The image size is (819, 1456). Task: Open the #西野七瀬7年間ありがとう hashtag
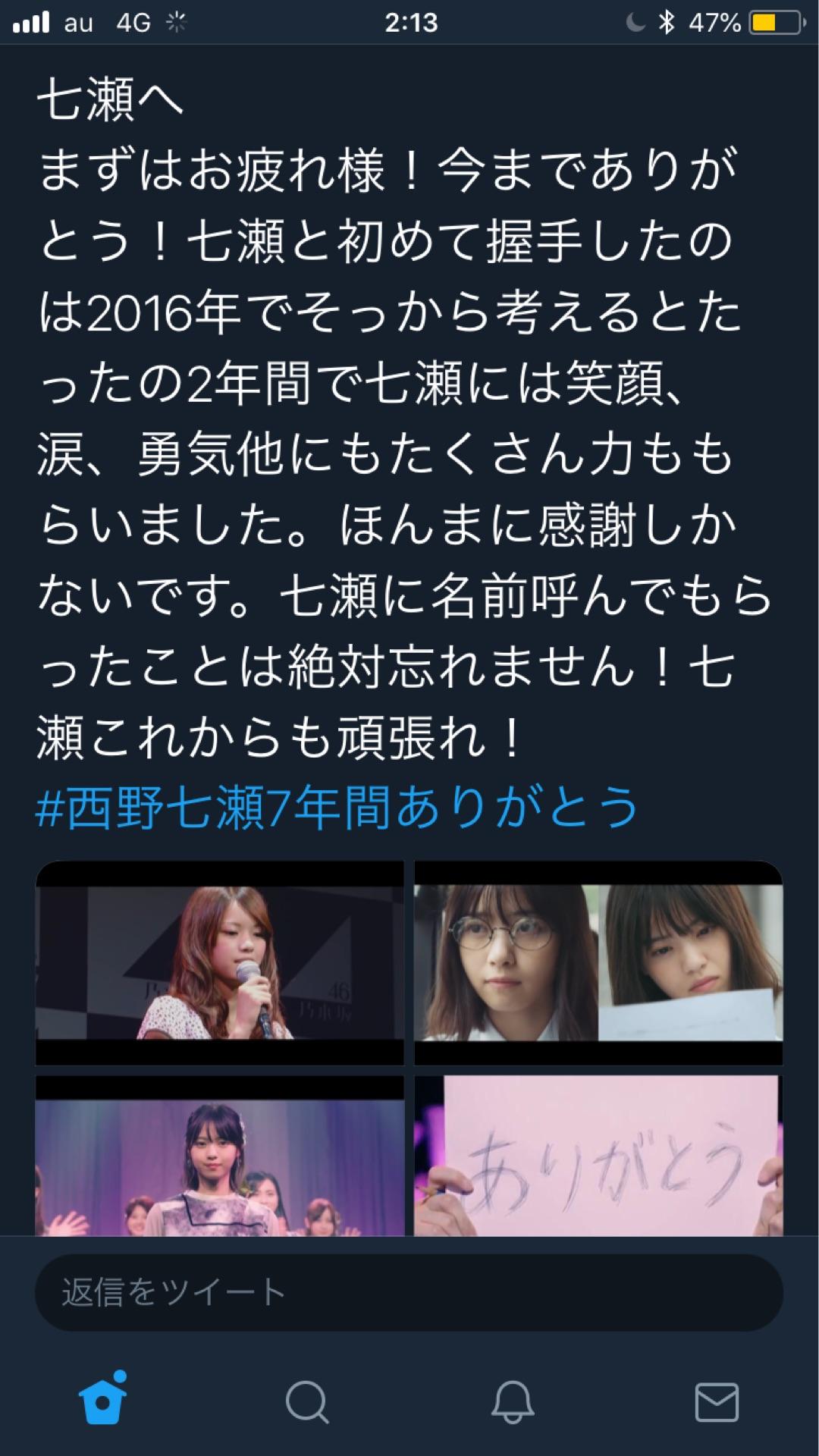pyautogui.click(x=337, y=806)
